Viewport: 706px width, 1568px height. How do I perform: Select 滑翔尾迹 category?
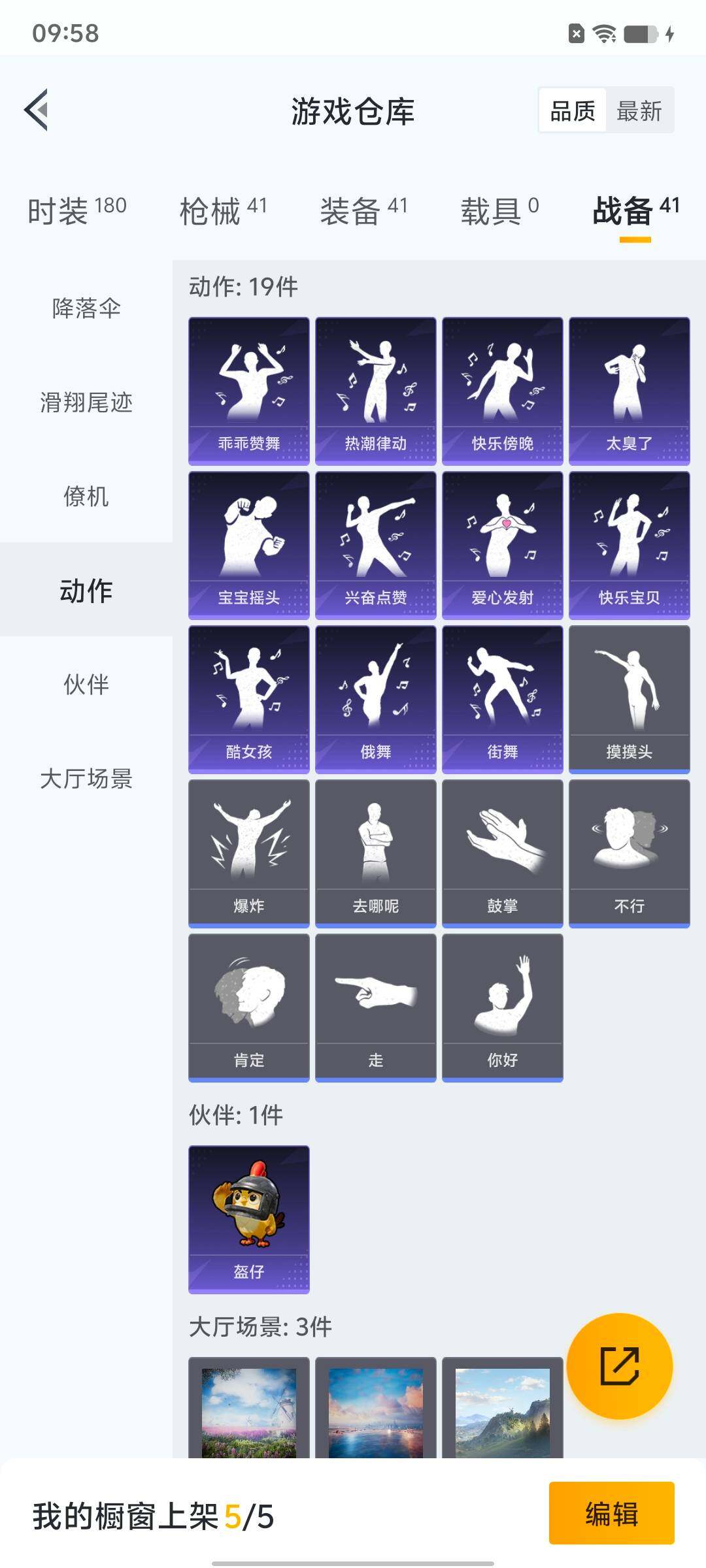[x=86, y=402]
